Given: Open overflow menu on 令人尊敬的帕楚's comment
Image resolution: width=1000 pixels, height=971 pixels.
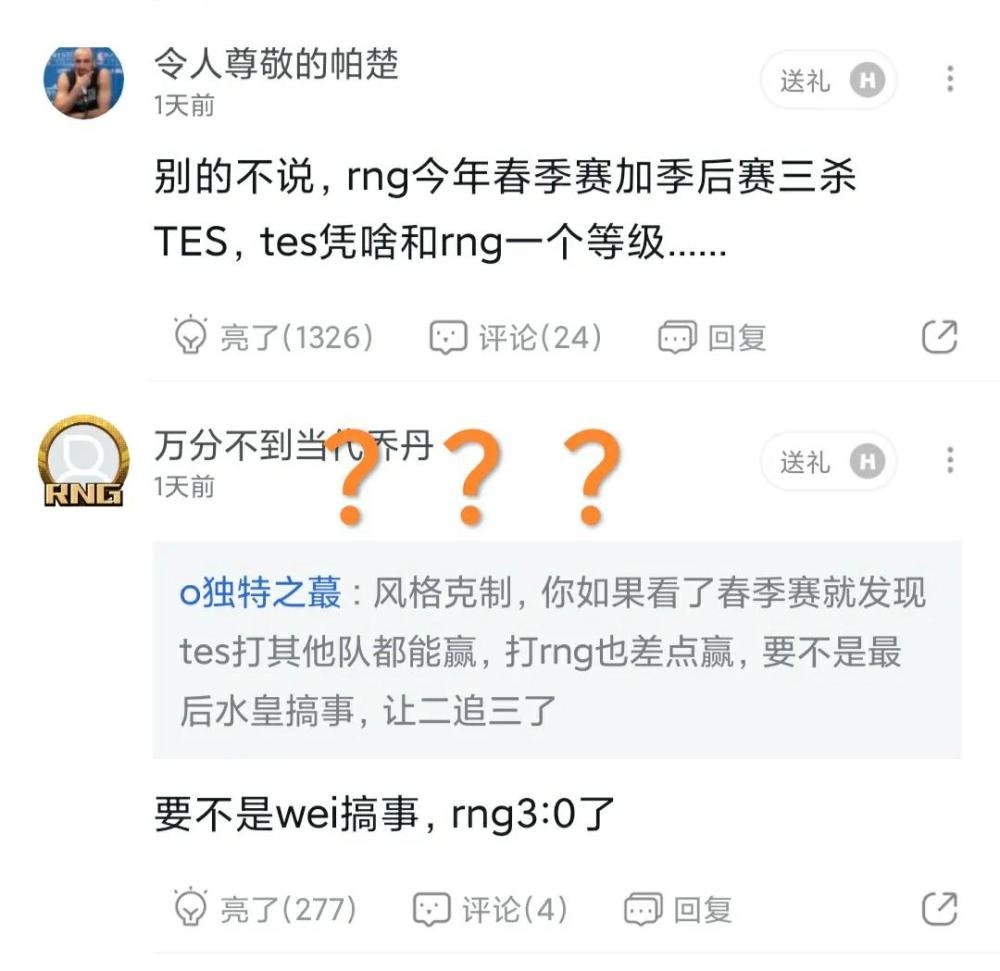Looking at the screenshot, I should click(x=949, y=80).
